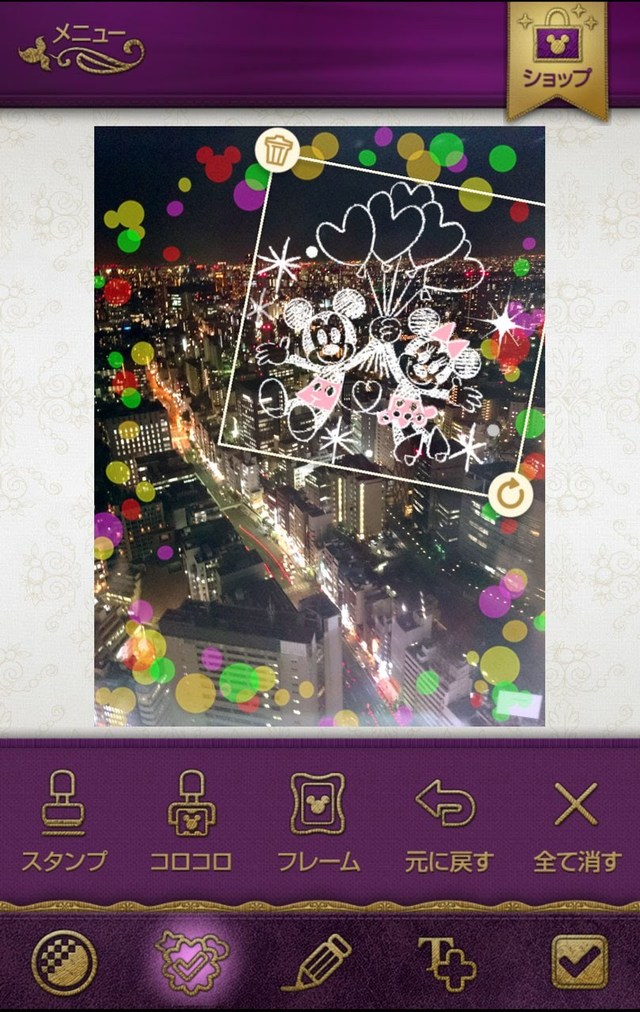Open the pencil drawing tab

318,962
